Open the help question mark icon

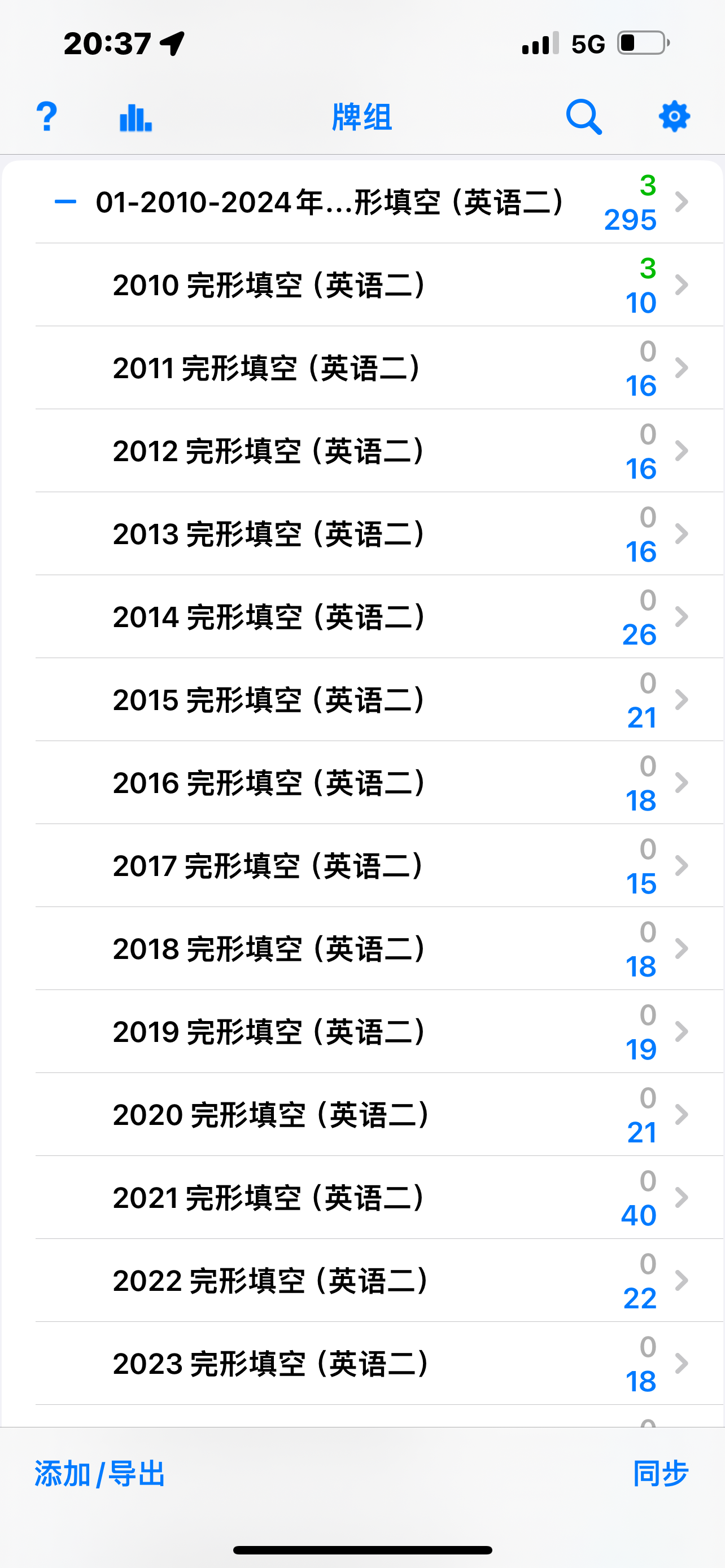pyautogui.click(x=47, y=117)
